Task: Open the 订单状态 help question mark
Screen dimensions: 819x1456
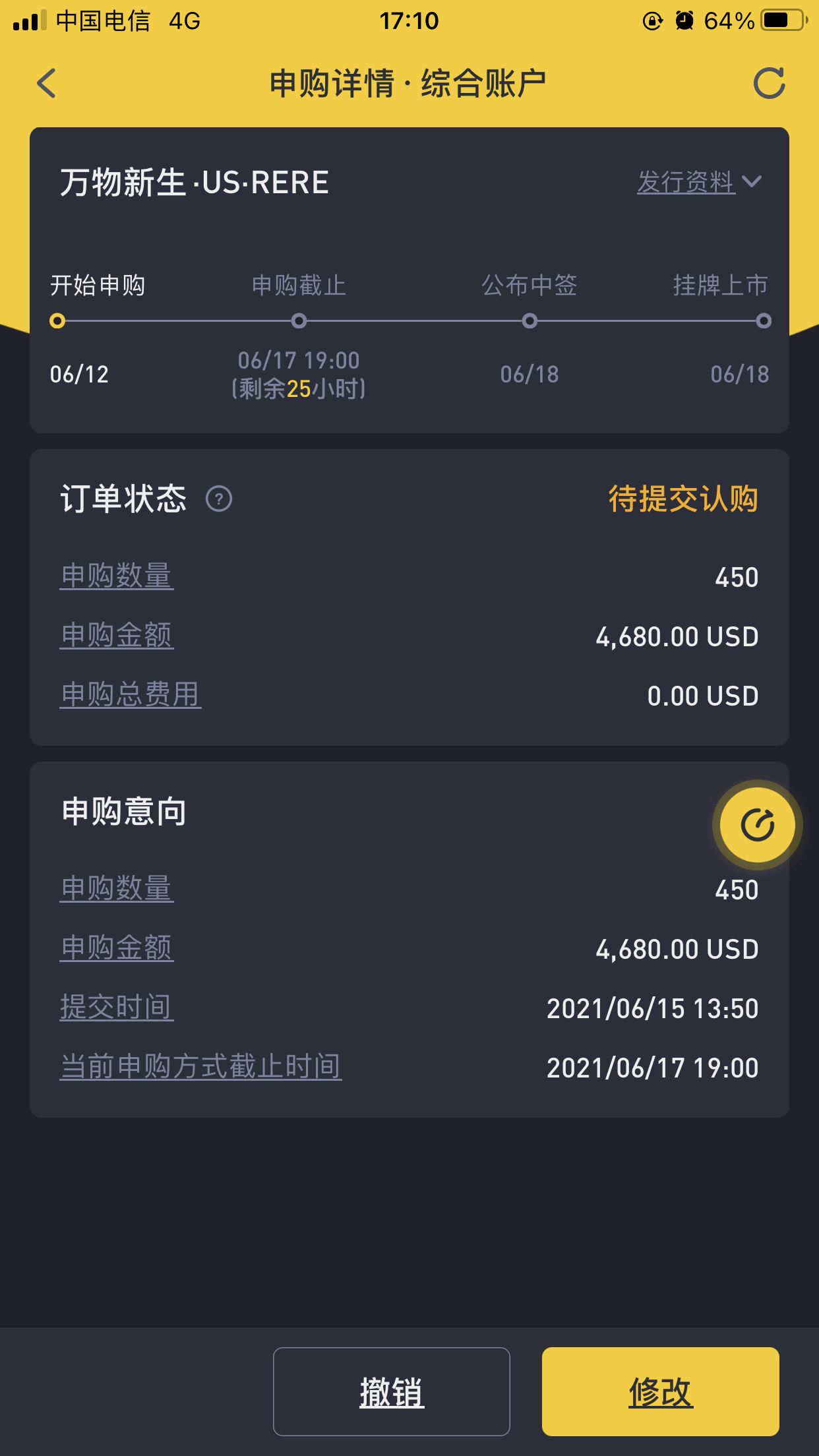Action: (x=219, y=499)
